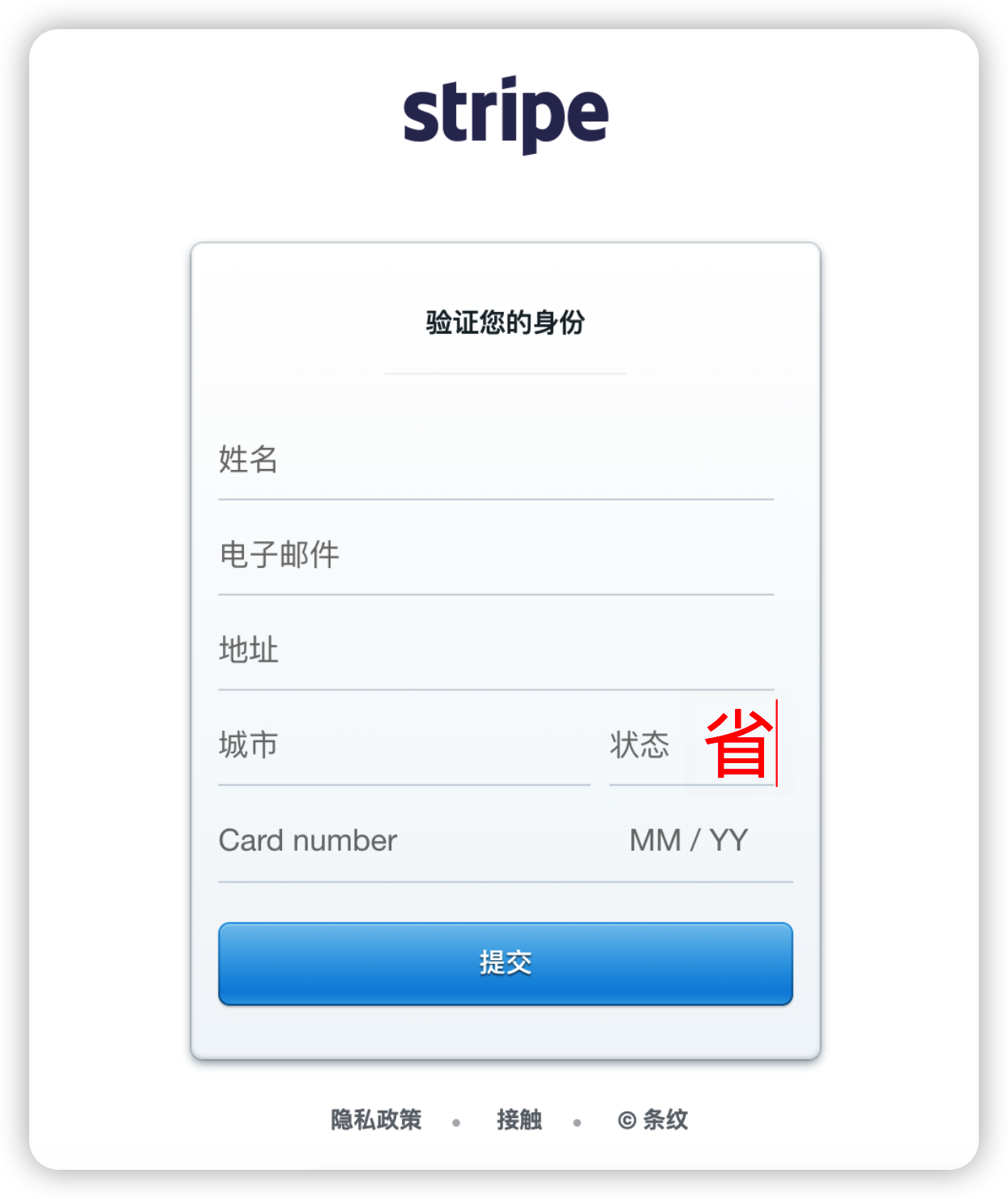Click the © 条纹 copyright icon
The image size is (1008, 1199).
pyautogui.click(x=653, y=1120)
